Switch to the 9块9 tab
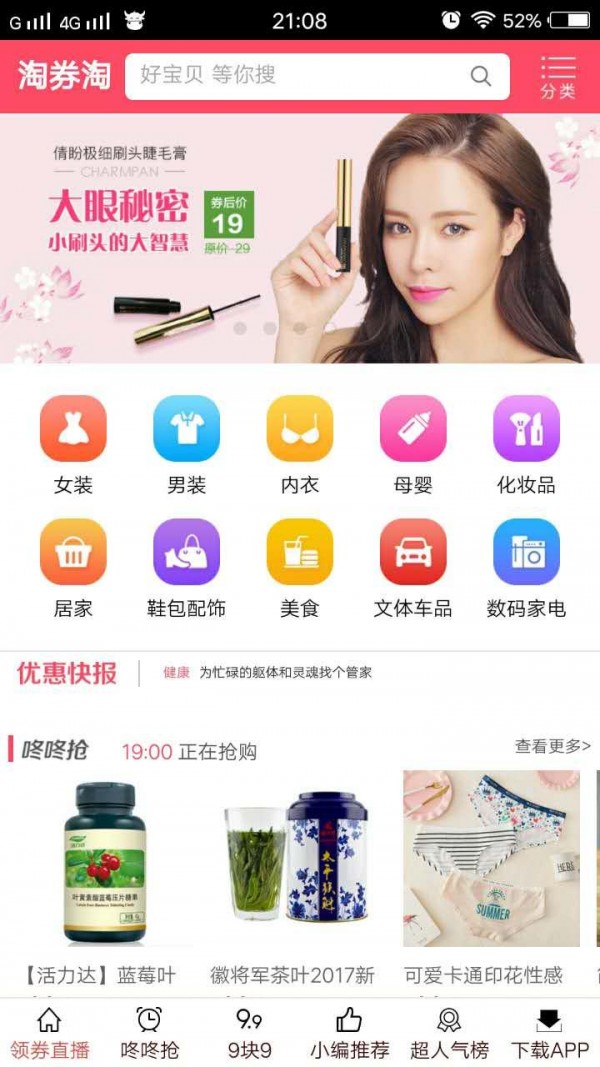Image resolution: width=600 pixels, height=1067 pixels. 249,1033
